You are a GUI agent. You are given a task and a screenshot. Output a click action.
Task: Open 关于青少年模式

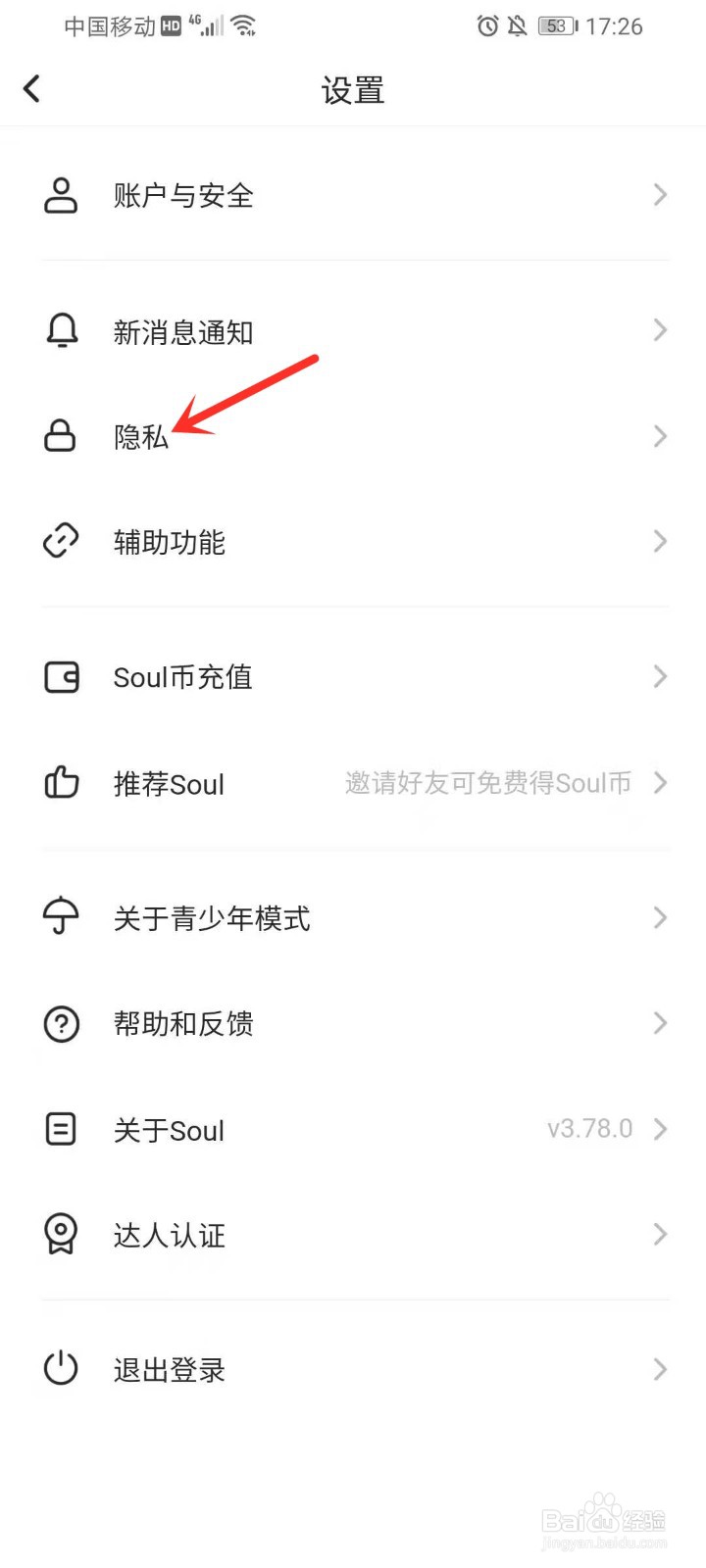pos(212,918)
